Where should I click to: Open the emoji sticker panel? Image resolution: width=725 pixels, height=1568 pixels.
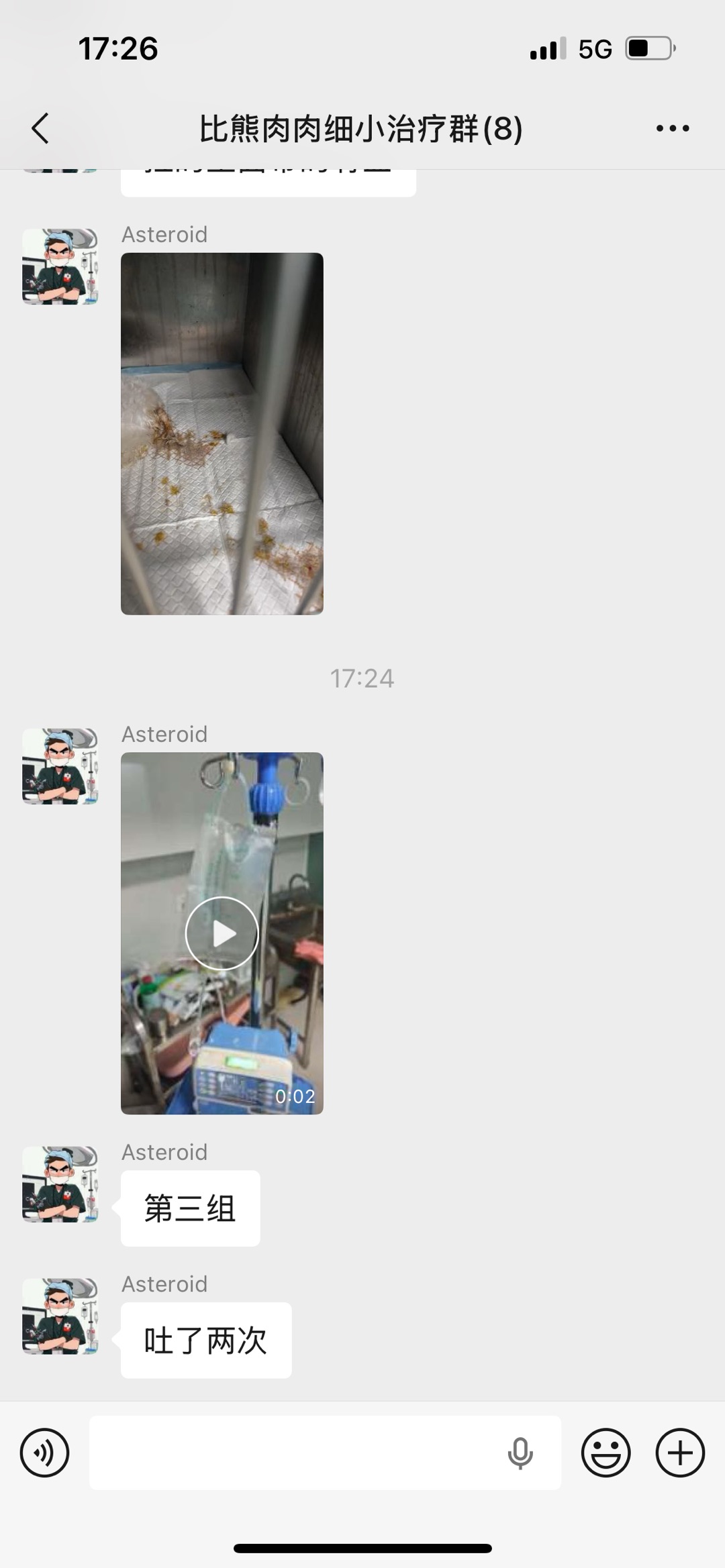(606, 1453)
